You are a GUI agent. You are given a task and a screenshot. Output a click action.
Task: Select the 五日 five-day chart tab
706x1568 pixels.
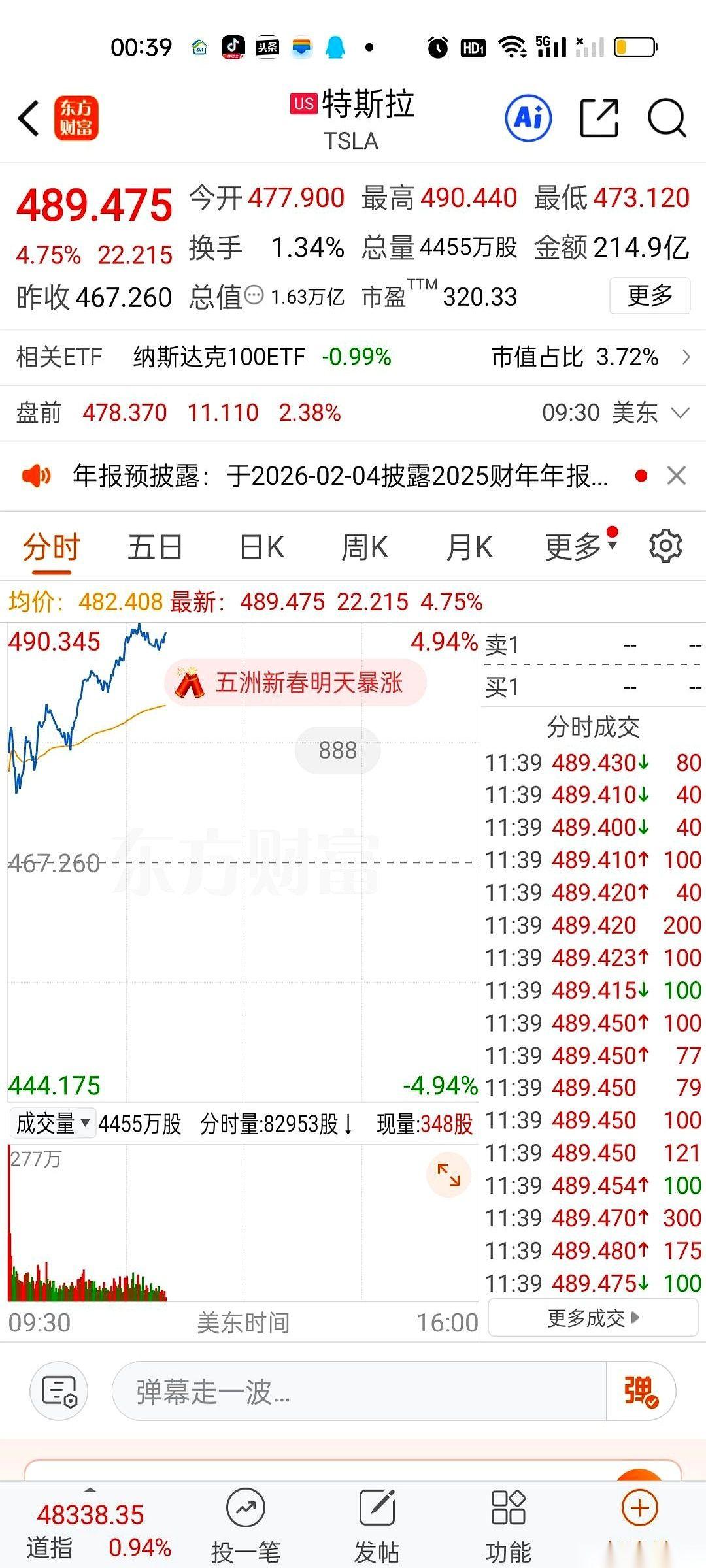click(154, 547)
